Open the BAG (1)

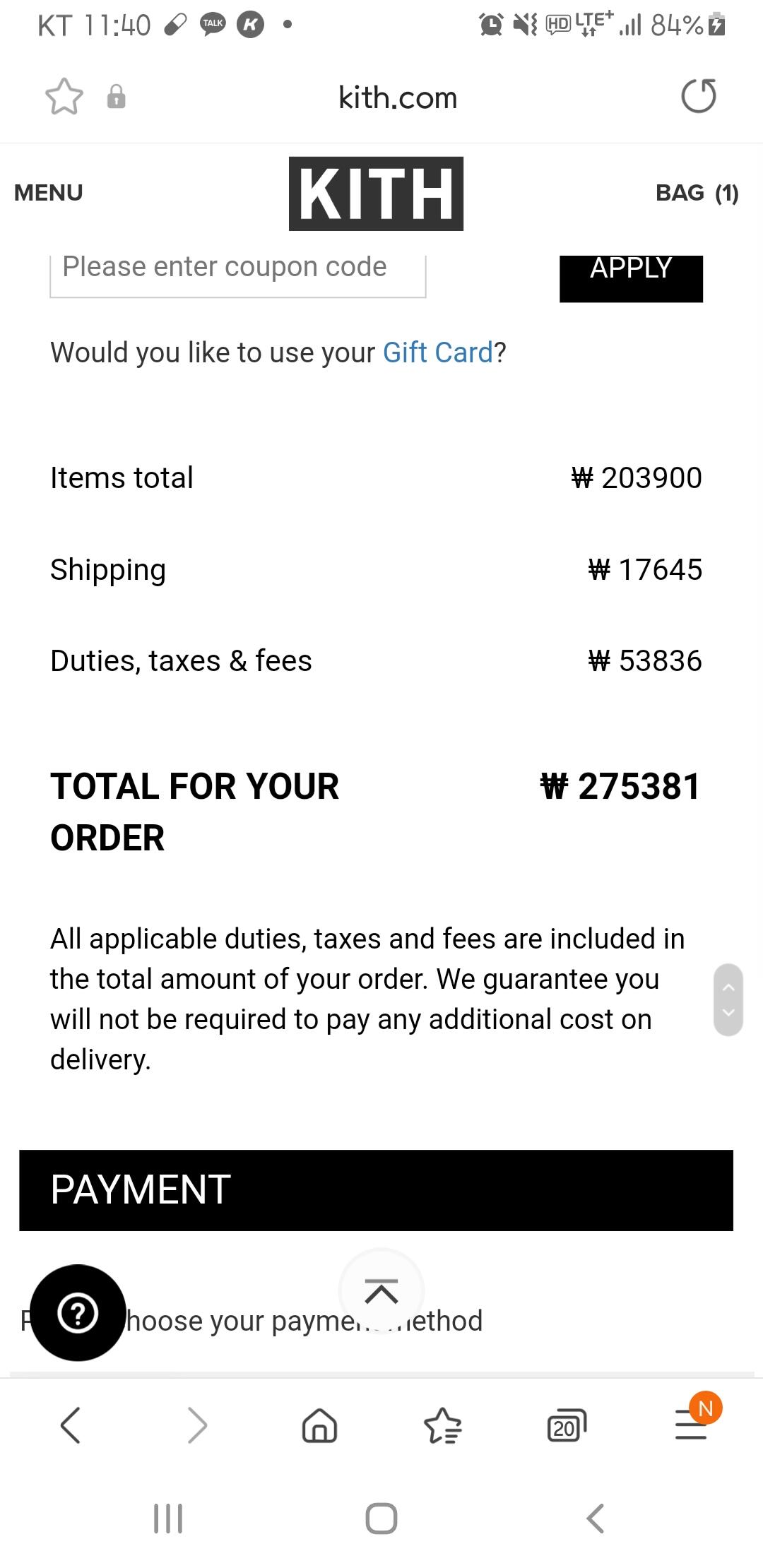coord(697,192)
